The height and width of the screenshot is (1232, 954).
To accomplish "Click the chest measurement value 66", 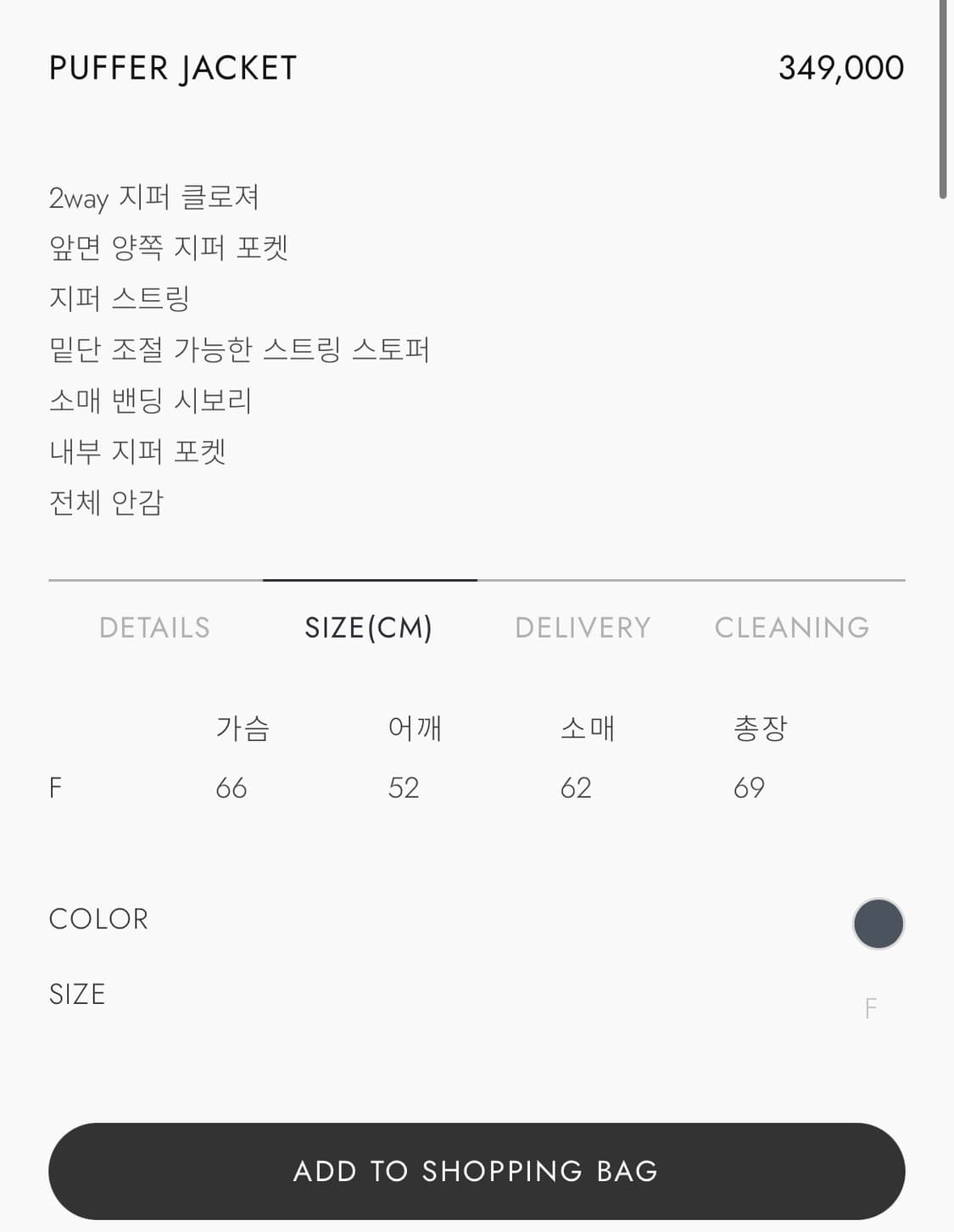I will point(231,789).
